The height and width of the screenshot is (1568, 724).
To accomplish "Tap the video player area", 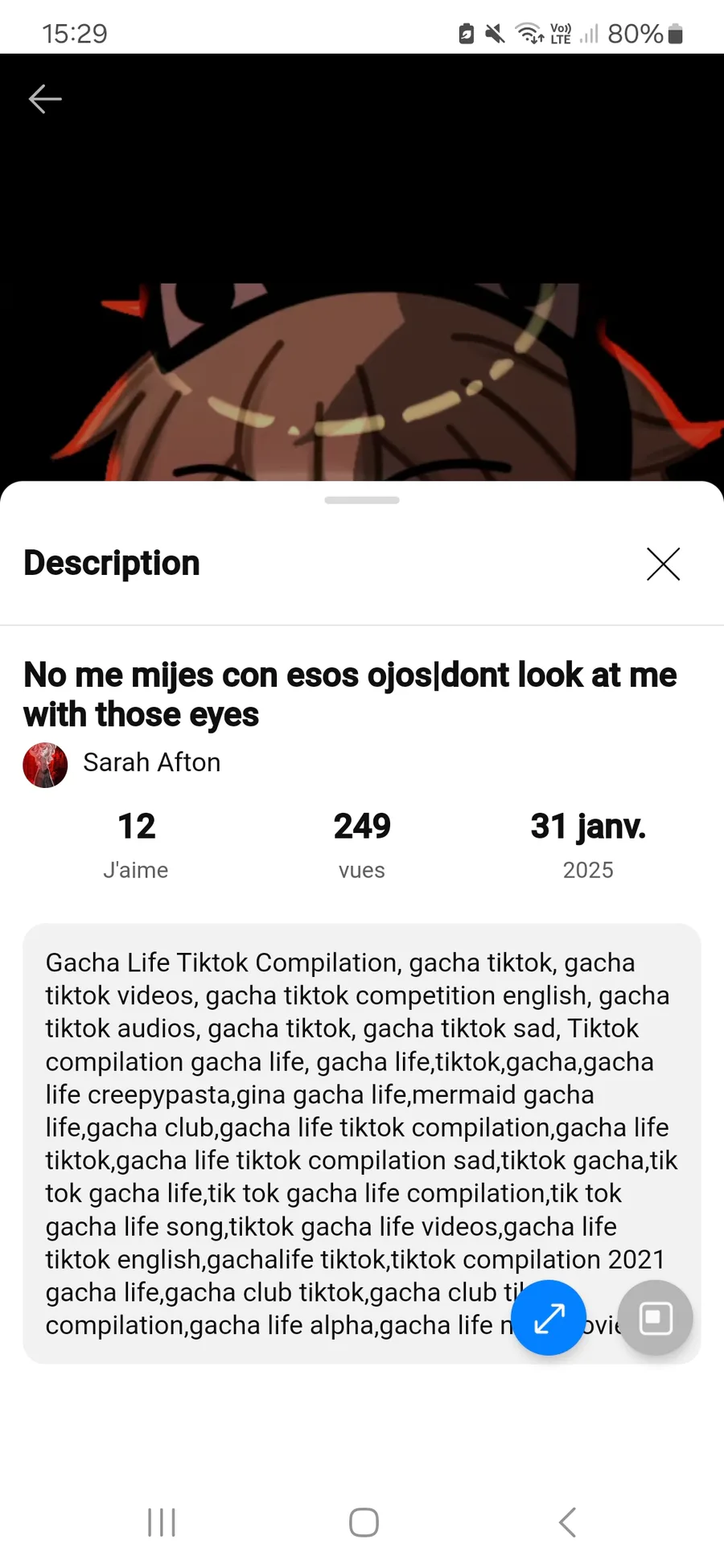I will pos(362,268).
